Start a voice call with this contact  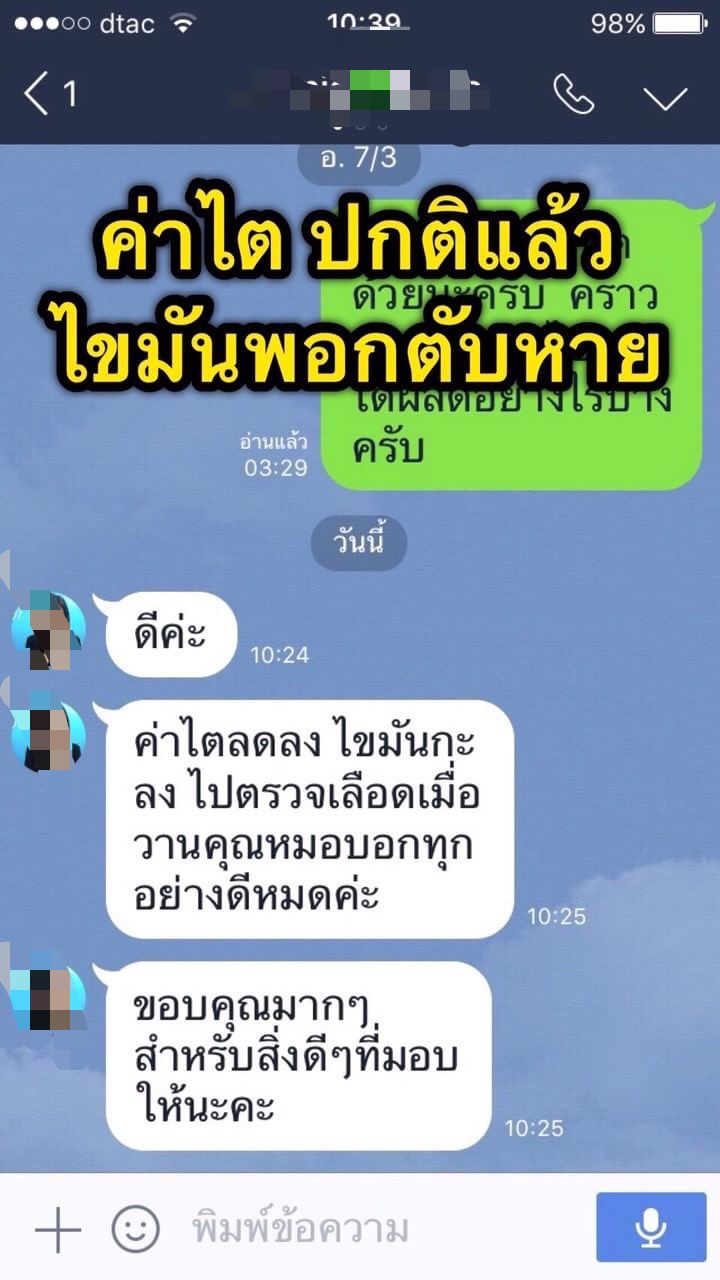click(x=573, y=95)
